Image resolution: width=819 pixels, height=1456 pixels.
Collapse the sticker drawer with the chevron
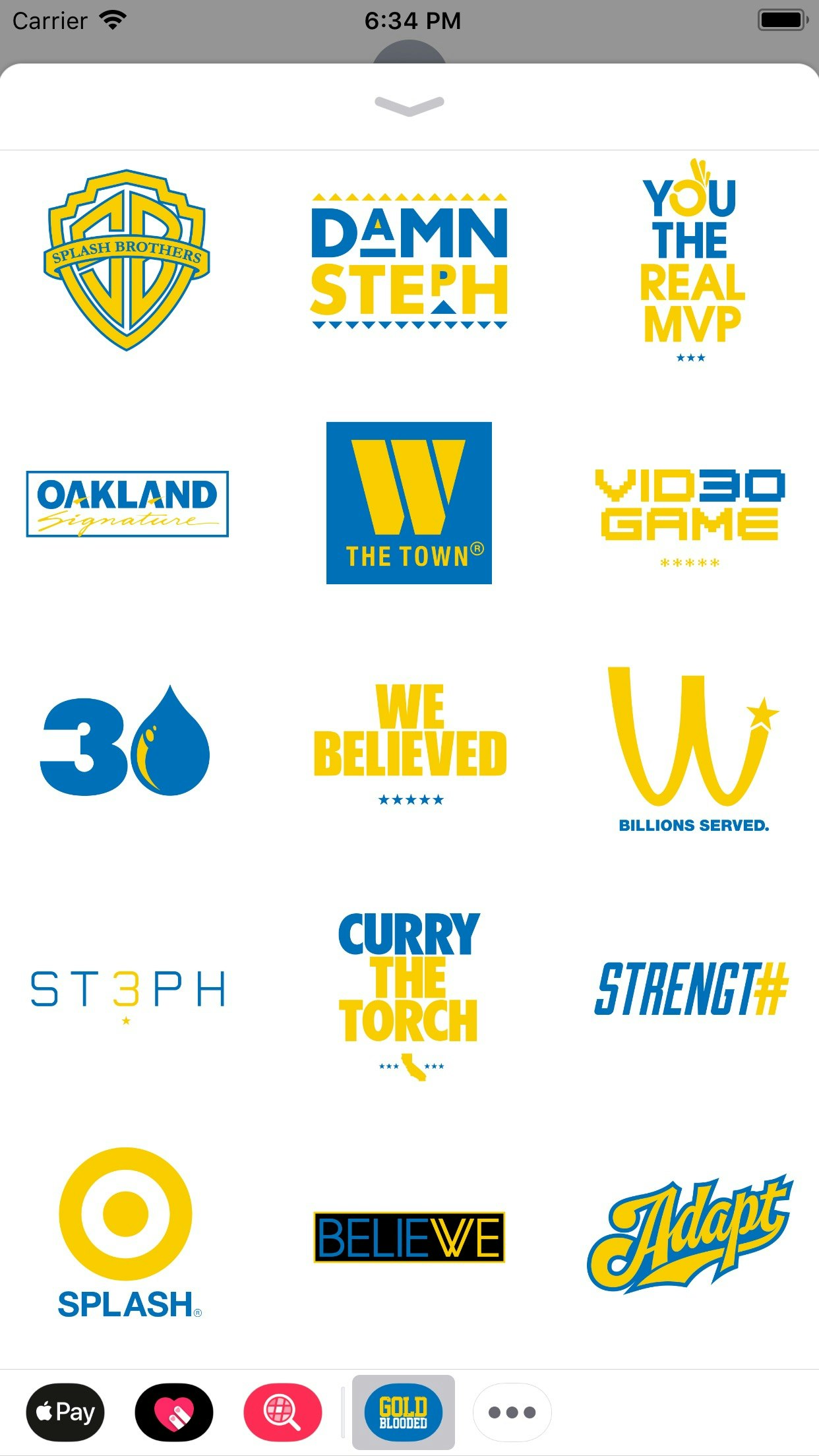(x=409, y=104)
